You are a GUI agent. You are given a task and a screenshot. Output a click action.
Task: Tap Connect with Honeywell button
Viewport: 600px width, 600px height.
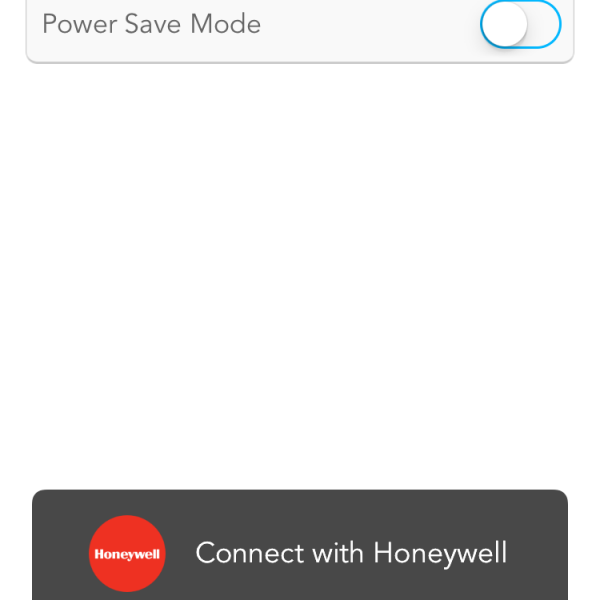pos(300,552)
